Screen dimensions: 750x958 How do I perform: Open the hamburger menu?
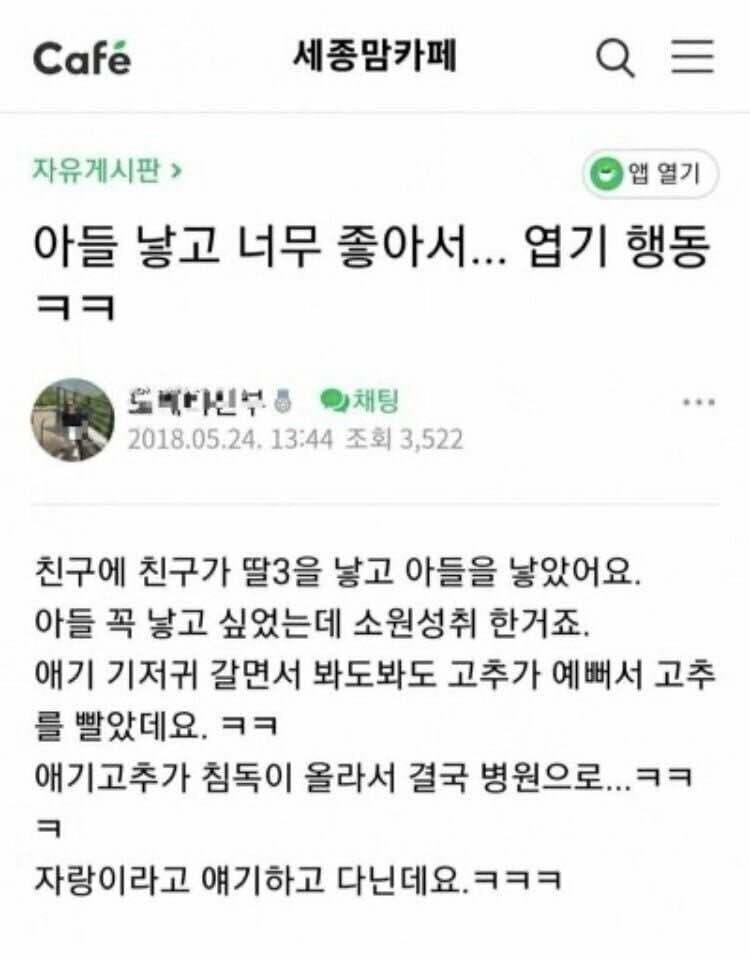point(692,58)
